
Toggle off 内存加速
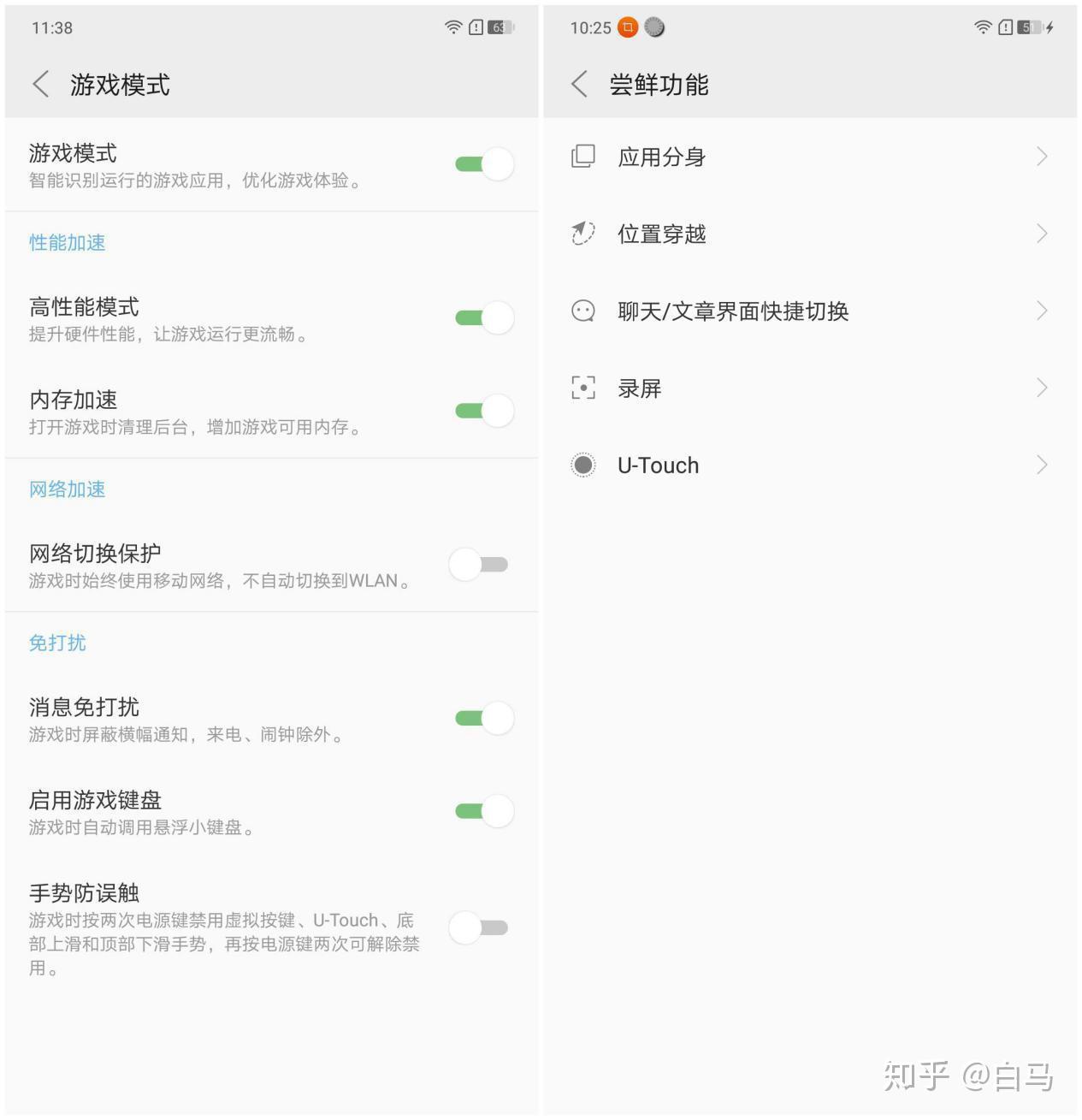[x=483, y=411]
